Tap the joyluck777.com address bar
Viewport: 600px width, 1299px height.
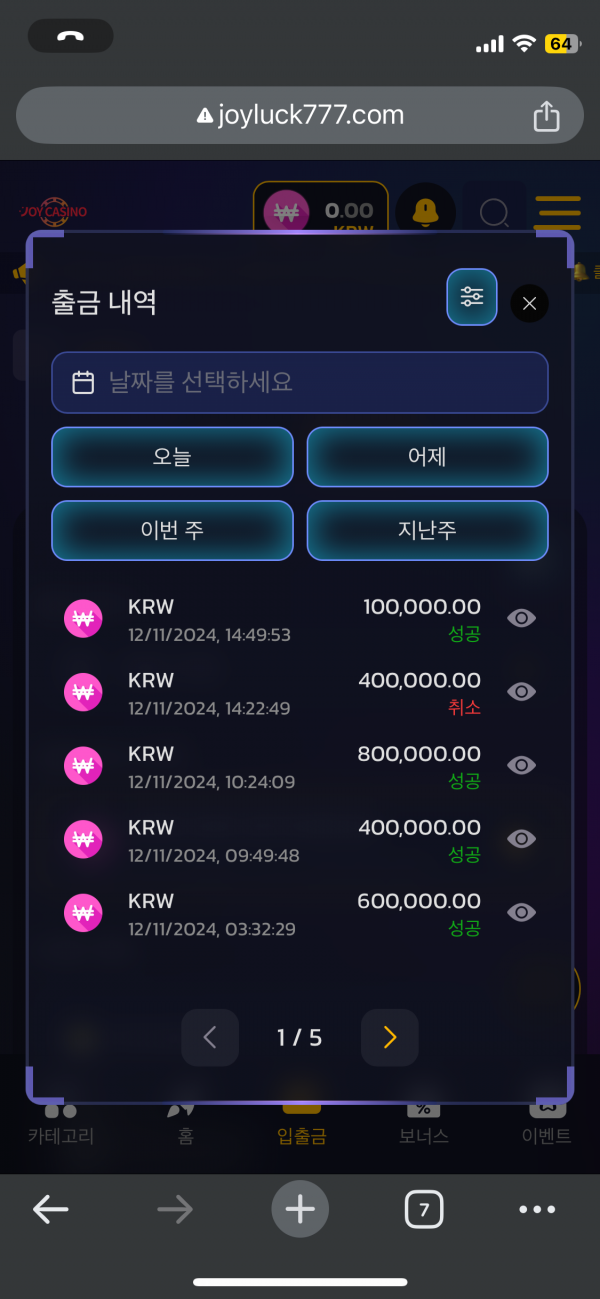coord(300,116)
